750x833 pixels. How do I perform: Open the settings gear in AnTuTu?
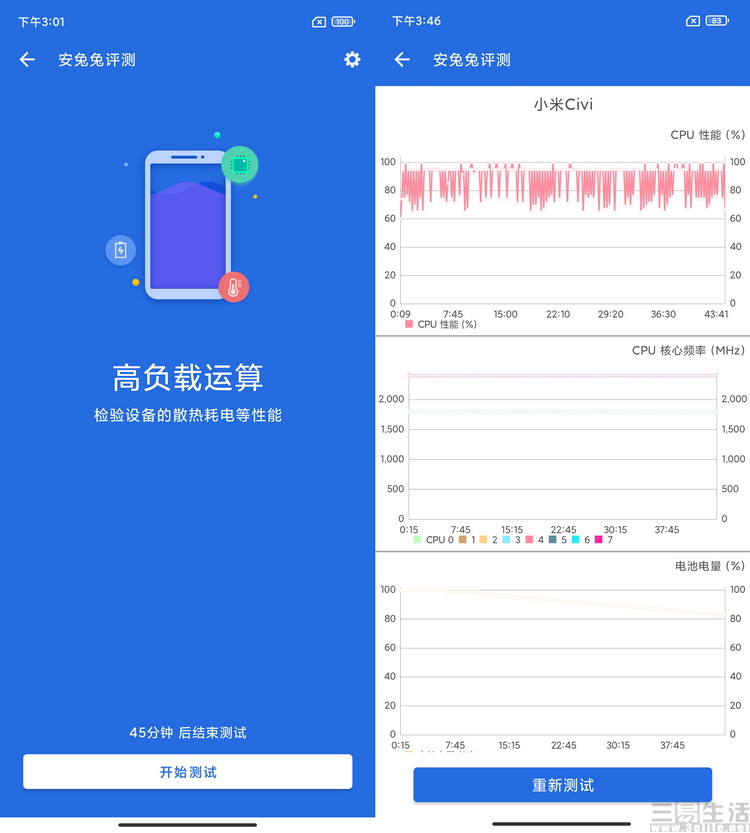pos(352,60)
